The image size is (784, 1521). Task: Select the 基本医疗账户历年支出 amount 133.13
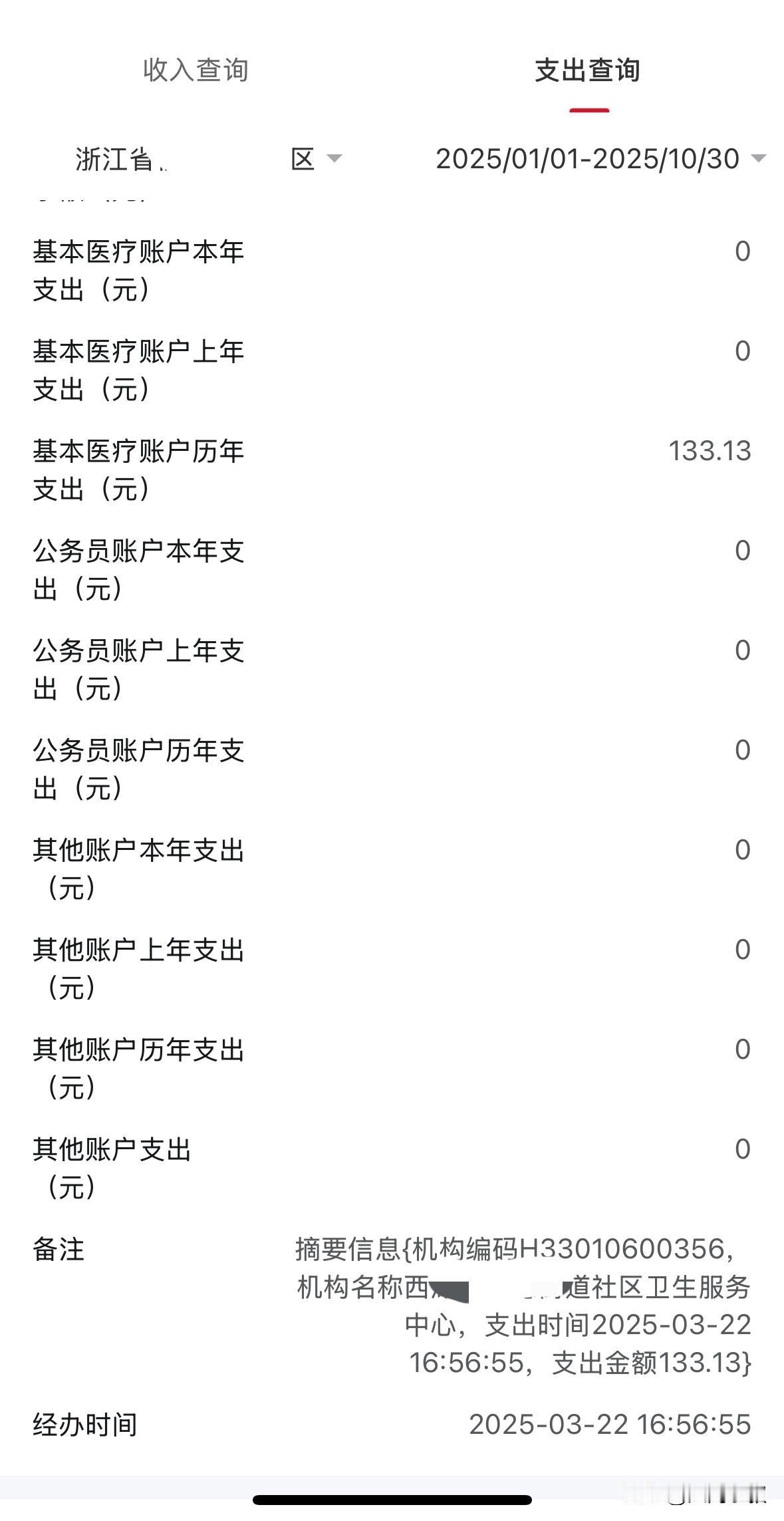[710, 452]
